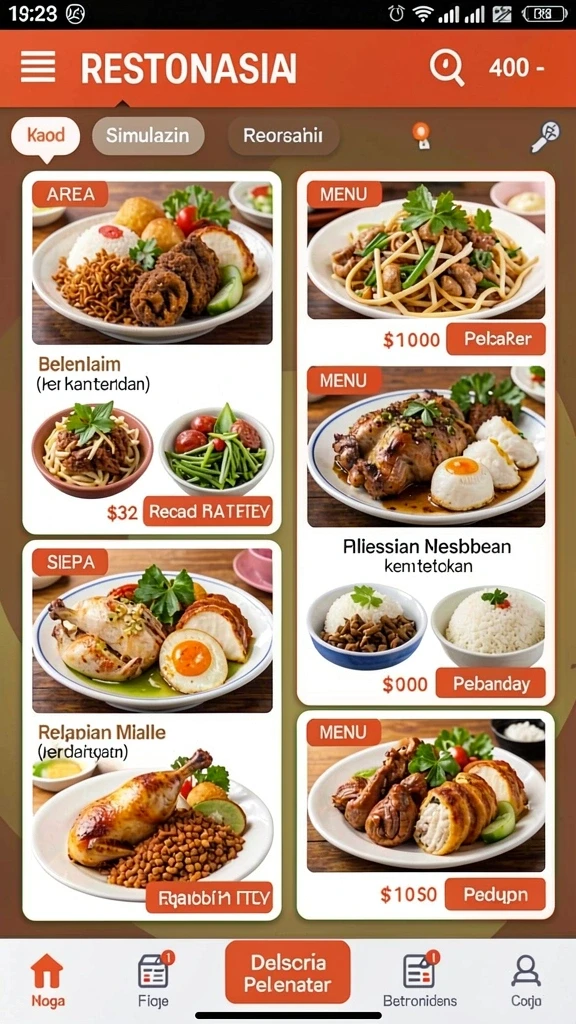Viewport: 576px width, 1024px height.
Task: Tap the Recad RATETEY button
Action: pyautogui.click(x=208, y=512)
